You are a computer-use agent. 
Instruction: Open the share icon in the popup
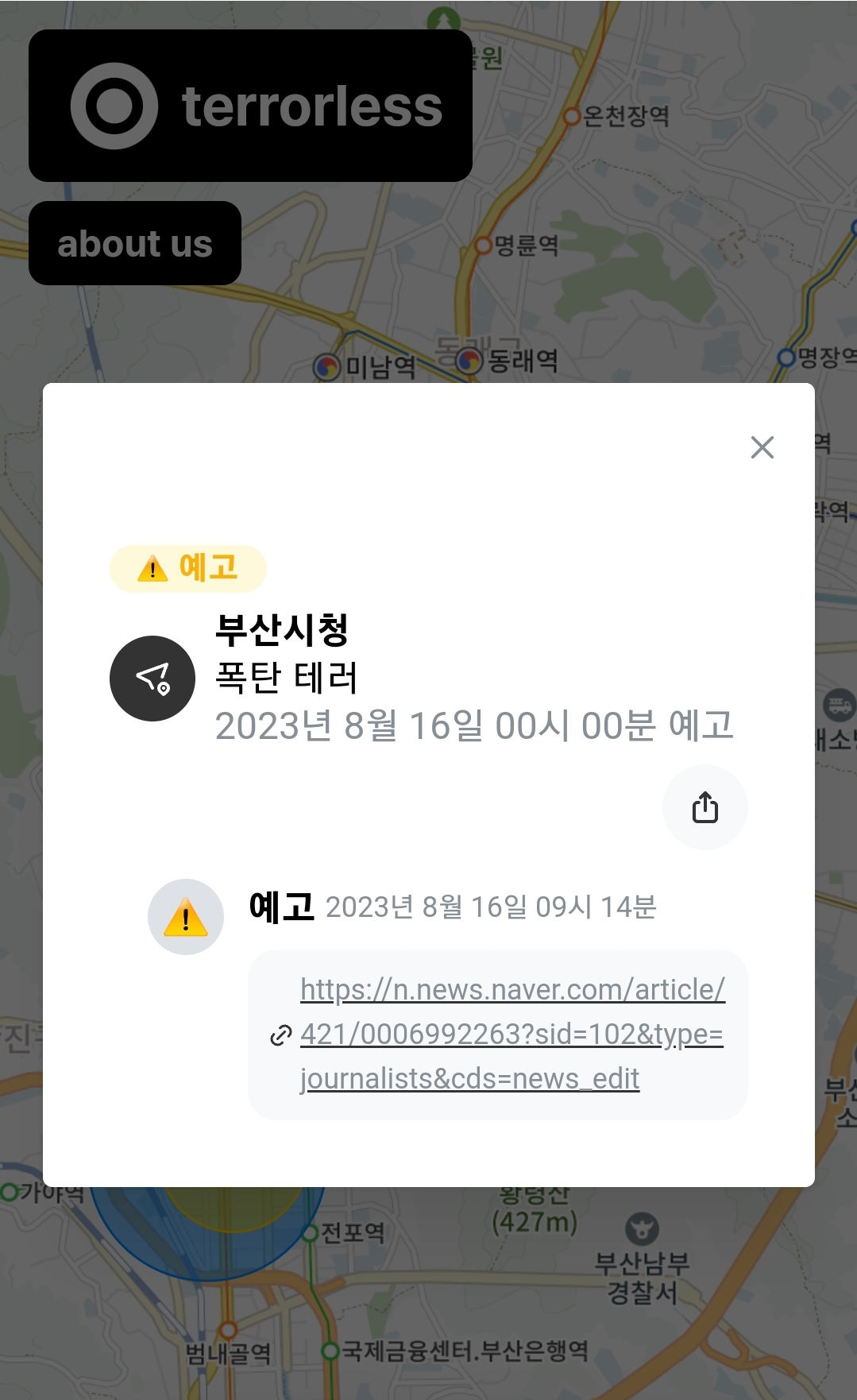(704, 806)
